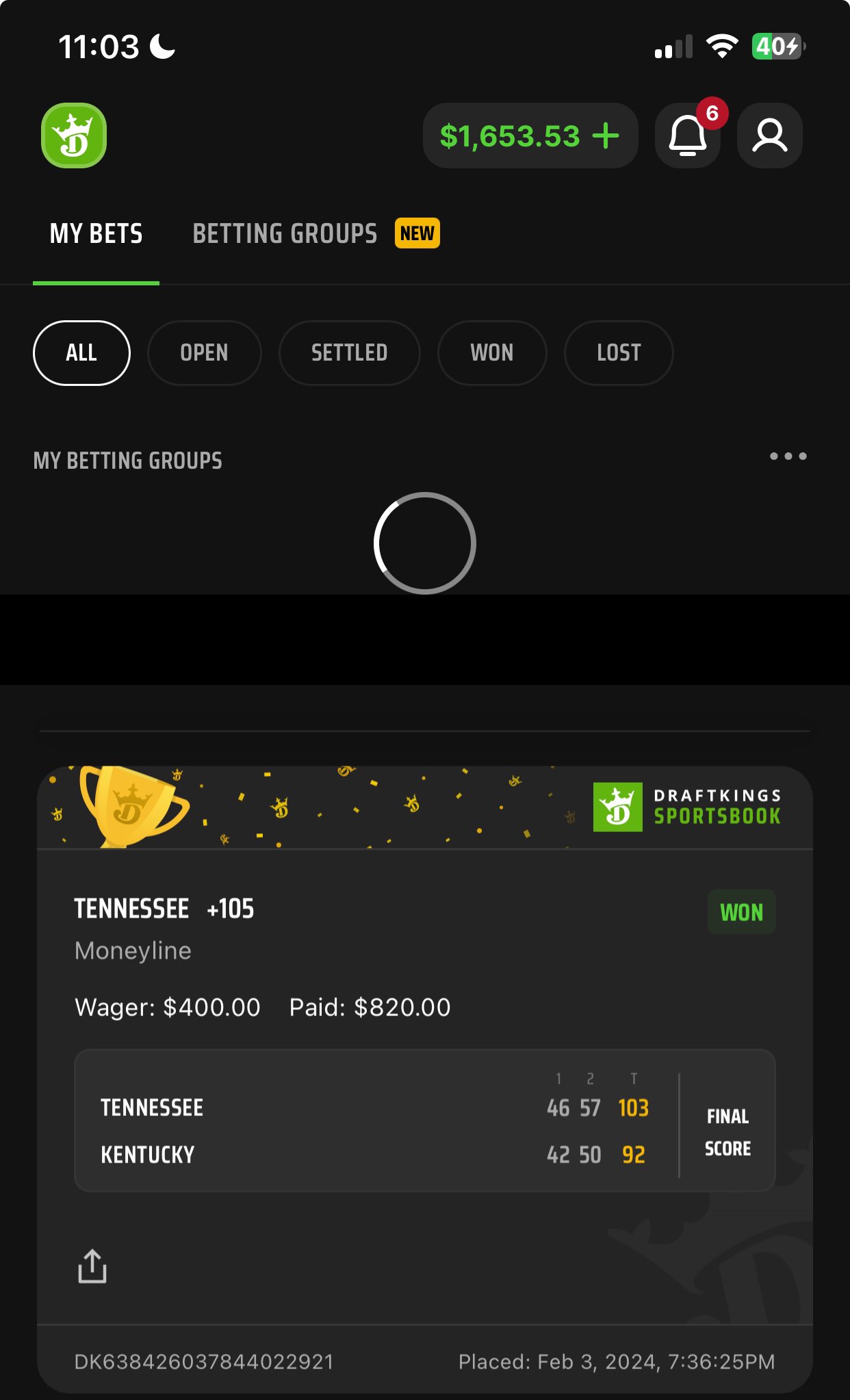Open the account profile icon

pyautogui.click(x=769, y=135)
